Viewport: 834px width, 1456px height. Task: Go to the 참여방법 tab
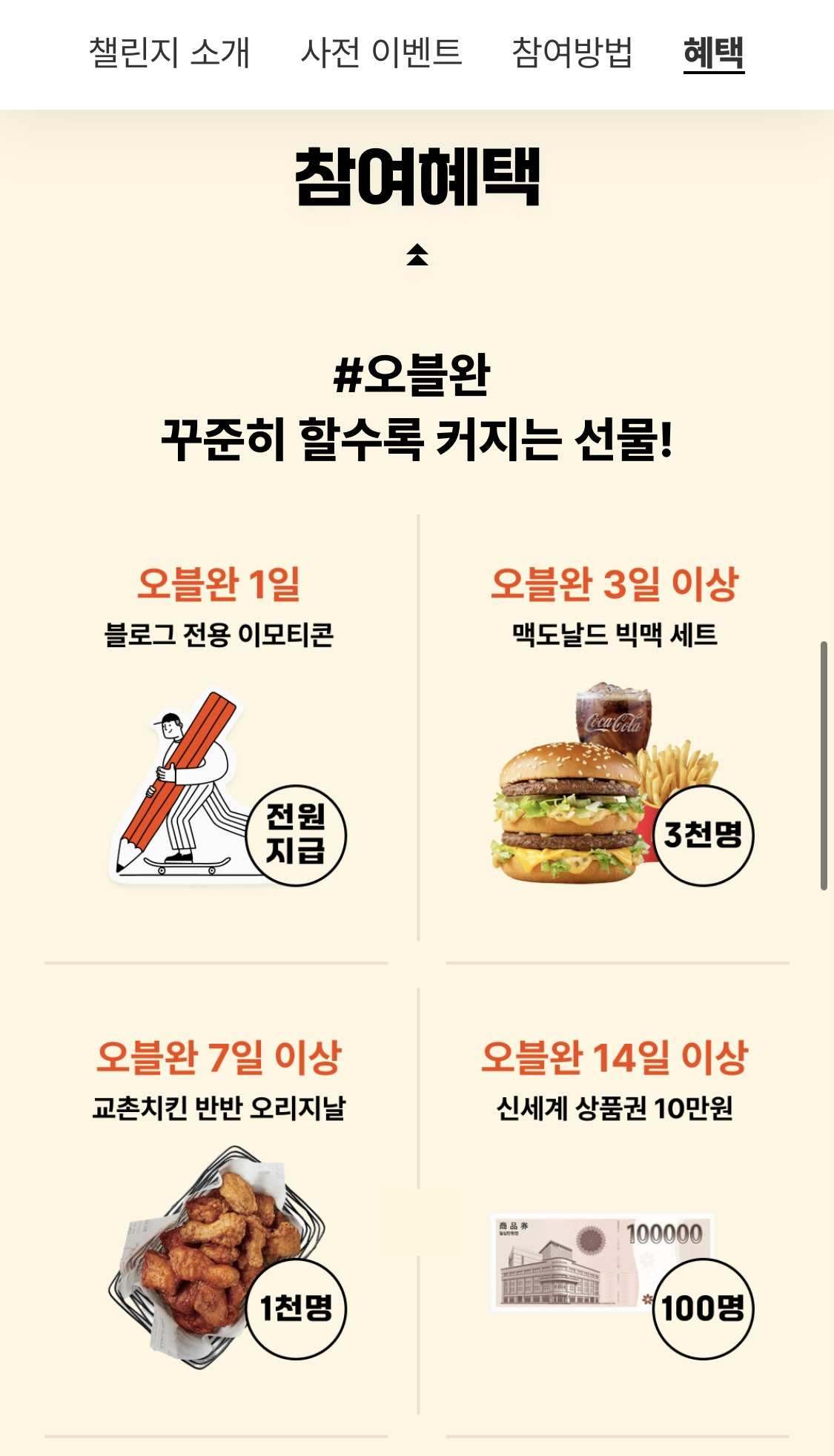(572, 53)
